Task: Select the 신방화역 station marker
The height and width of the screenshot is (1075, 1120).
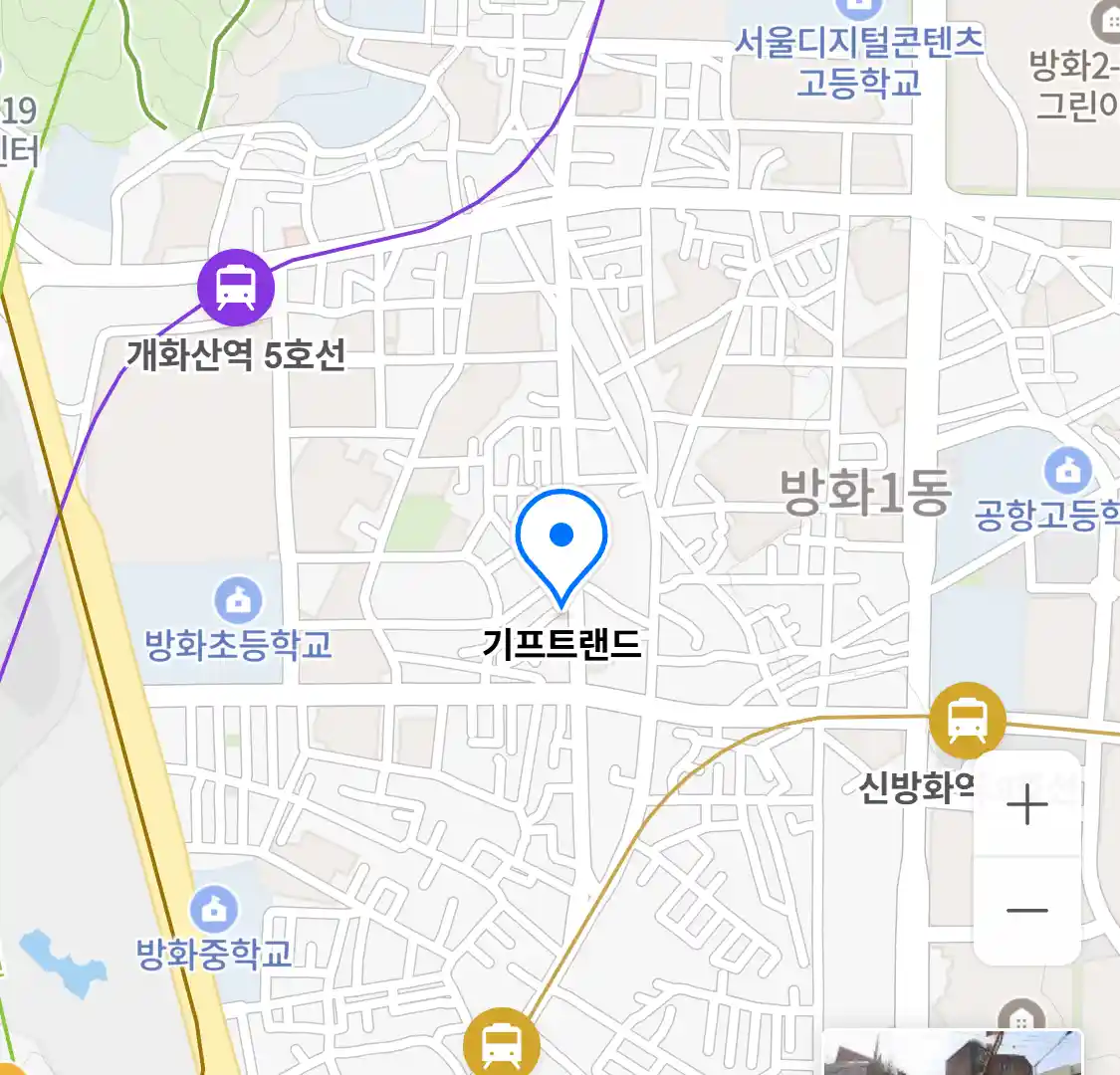Action: pos(967,720)
